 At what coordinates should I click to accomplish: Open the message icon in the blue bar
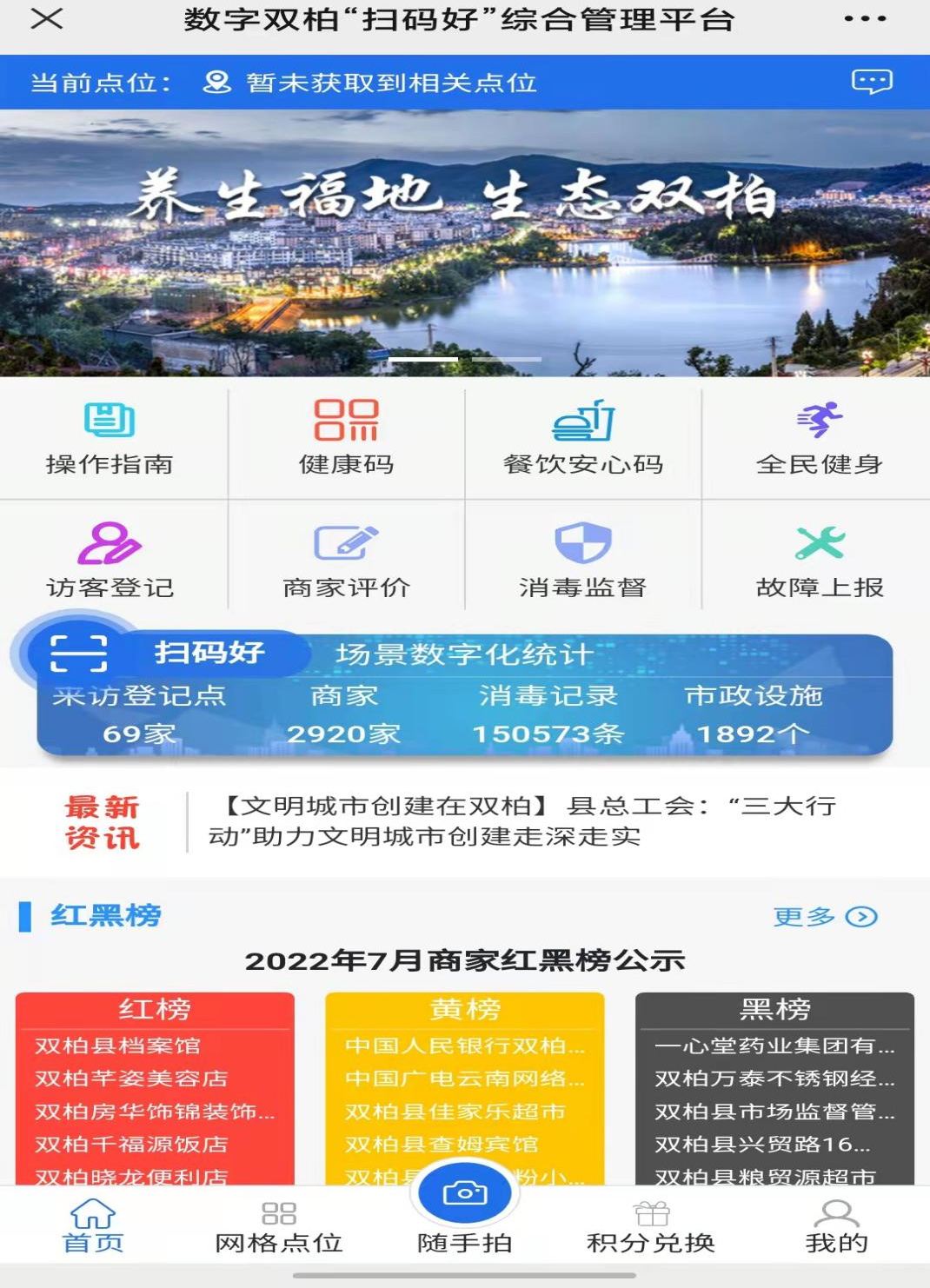[x=872, y=82]
